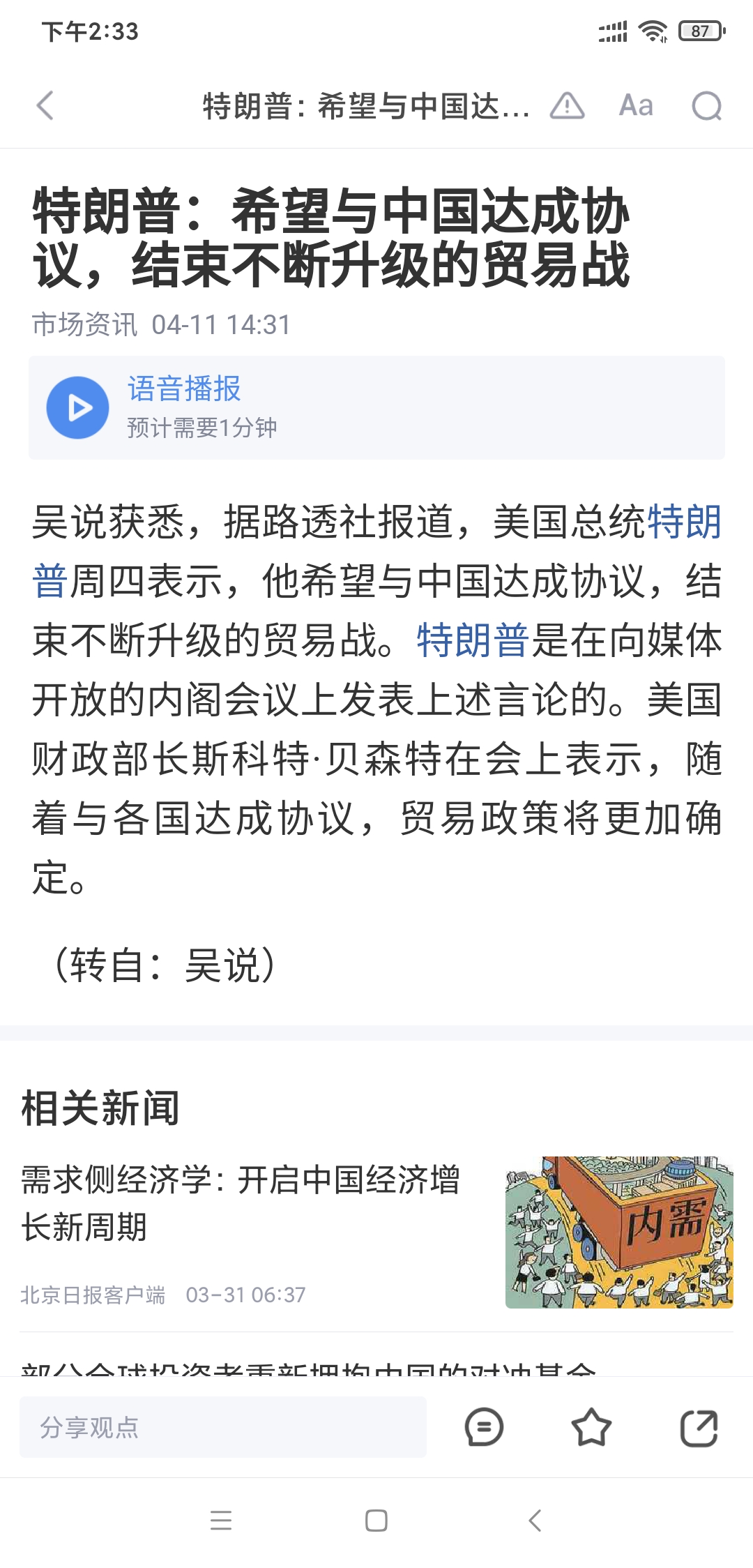Image resolution: width=753 pixels, height=1568 pixels.
Task: Open the search icon in the header
Action: tap(706, 106)
